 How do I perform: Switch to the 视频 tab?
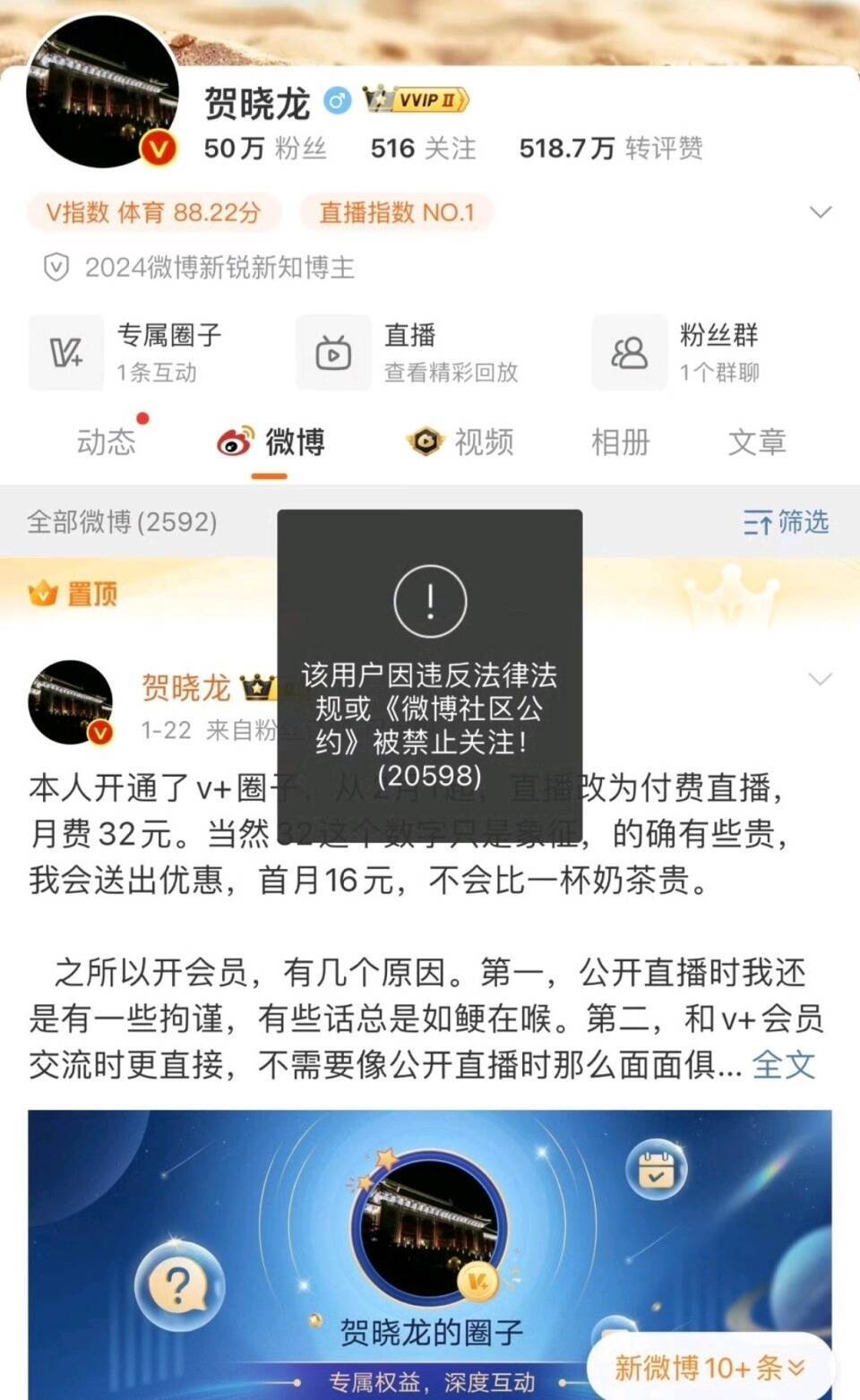(460, 442)
